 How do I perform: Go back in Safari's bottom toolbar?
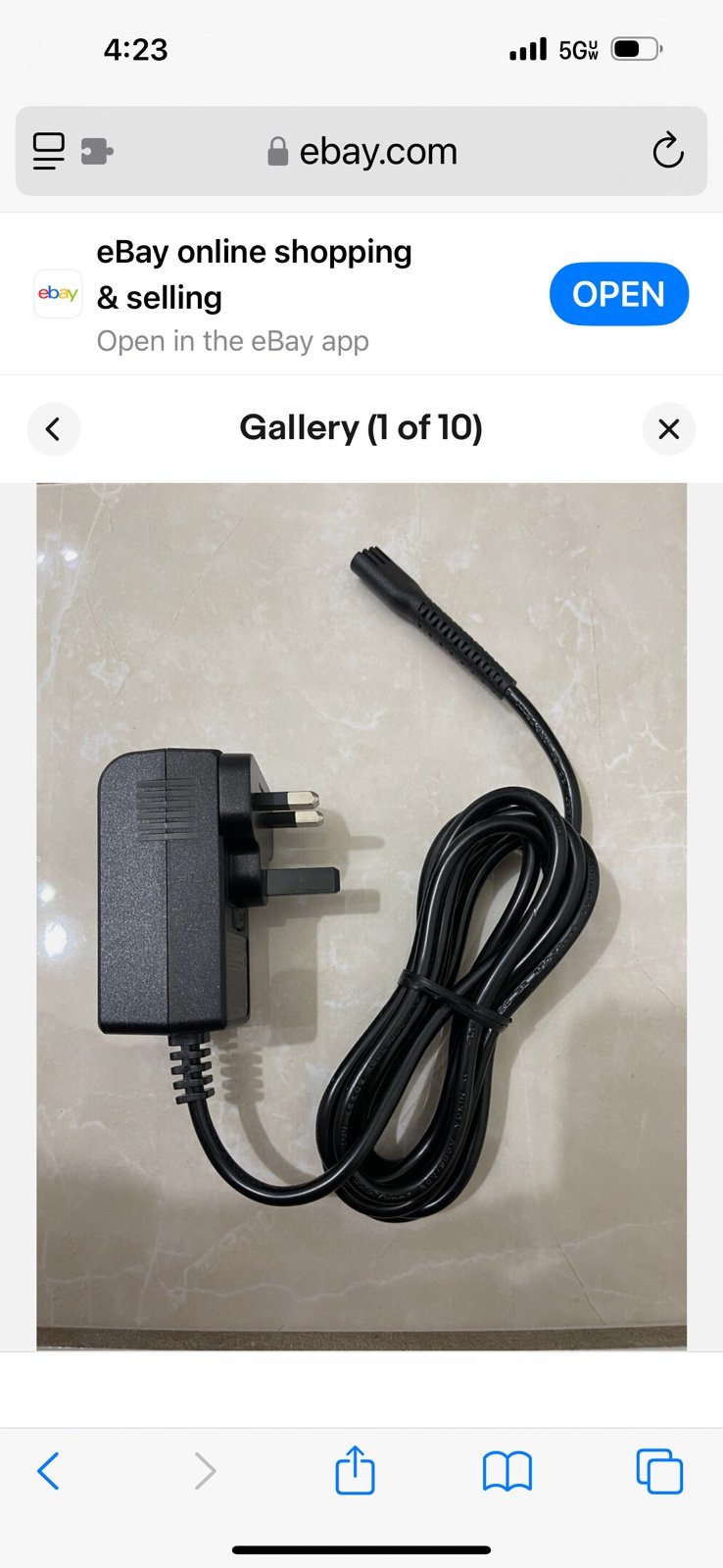[48, 1471]
